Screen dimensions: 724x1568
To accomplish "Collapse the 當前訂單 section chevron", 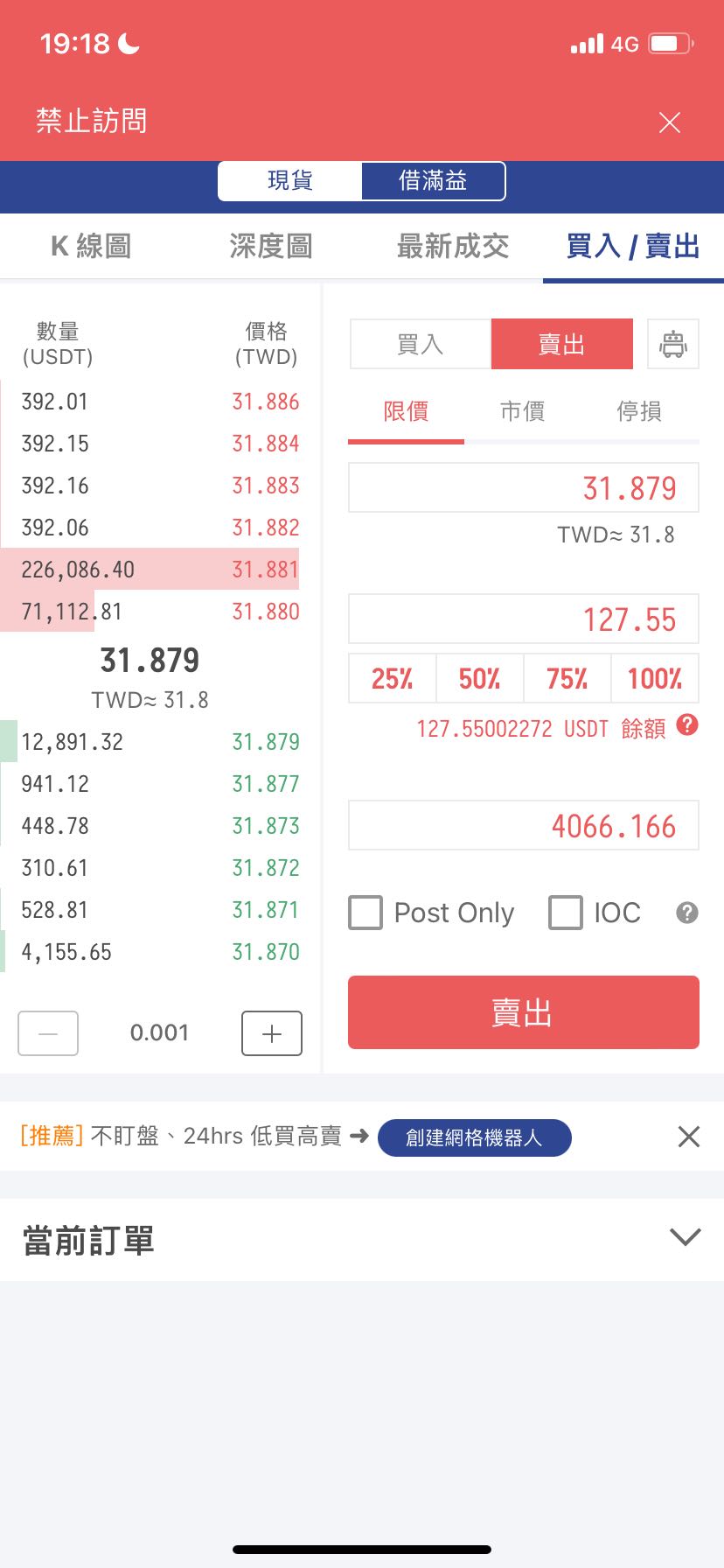I will 686,1237.
